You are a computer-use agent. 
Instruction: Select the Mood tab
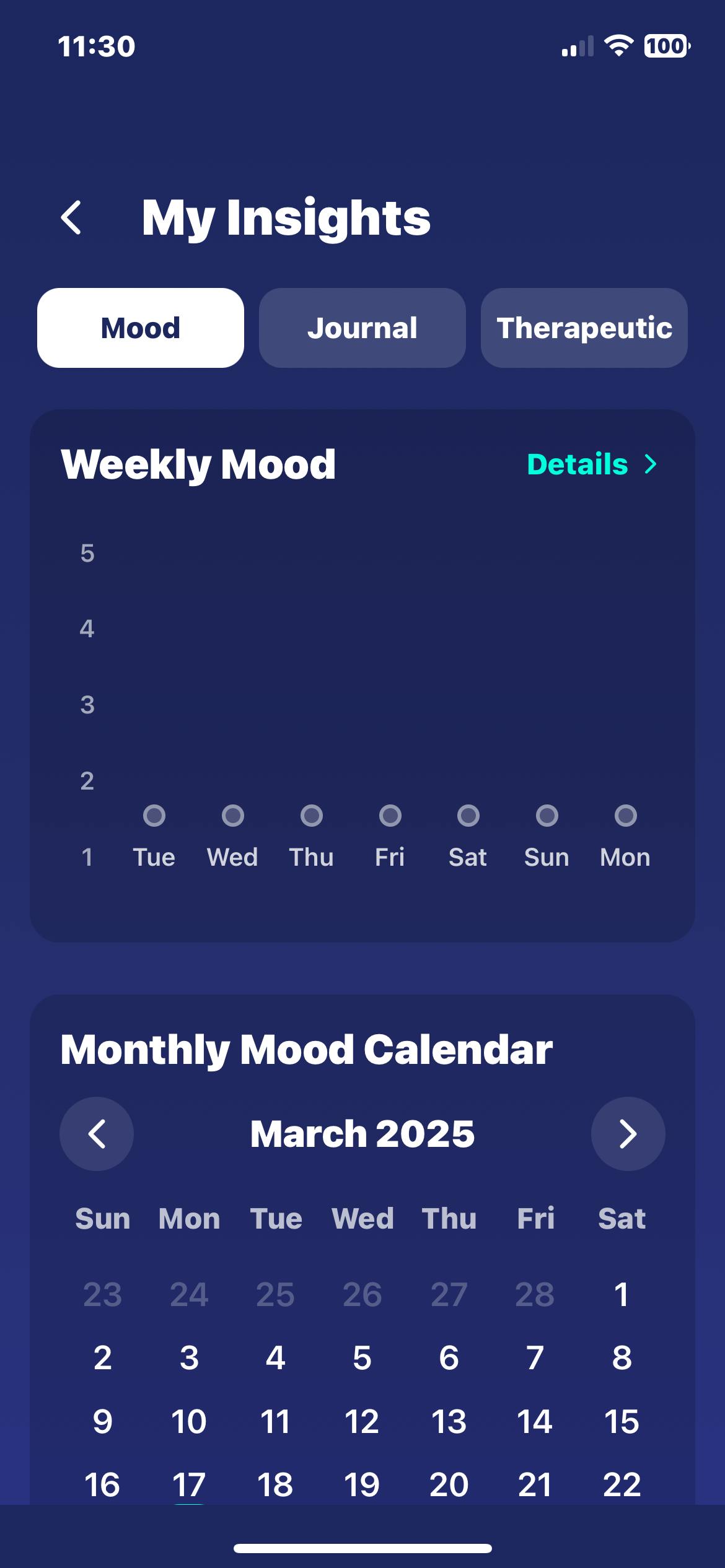pos(141,328)
